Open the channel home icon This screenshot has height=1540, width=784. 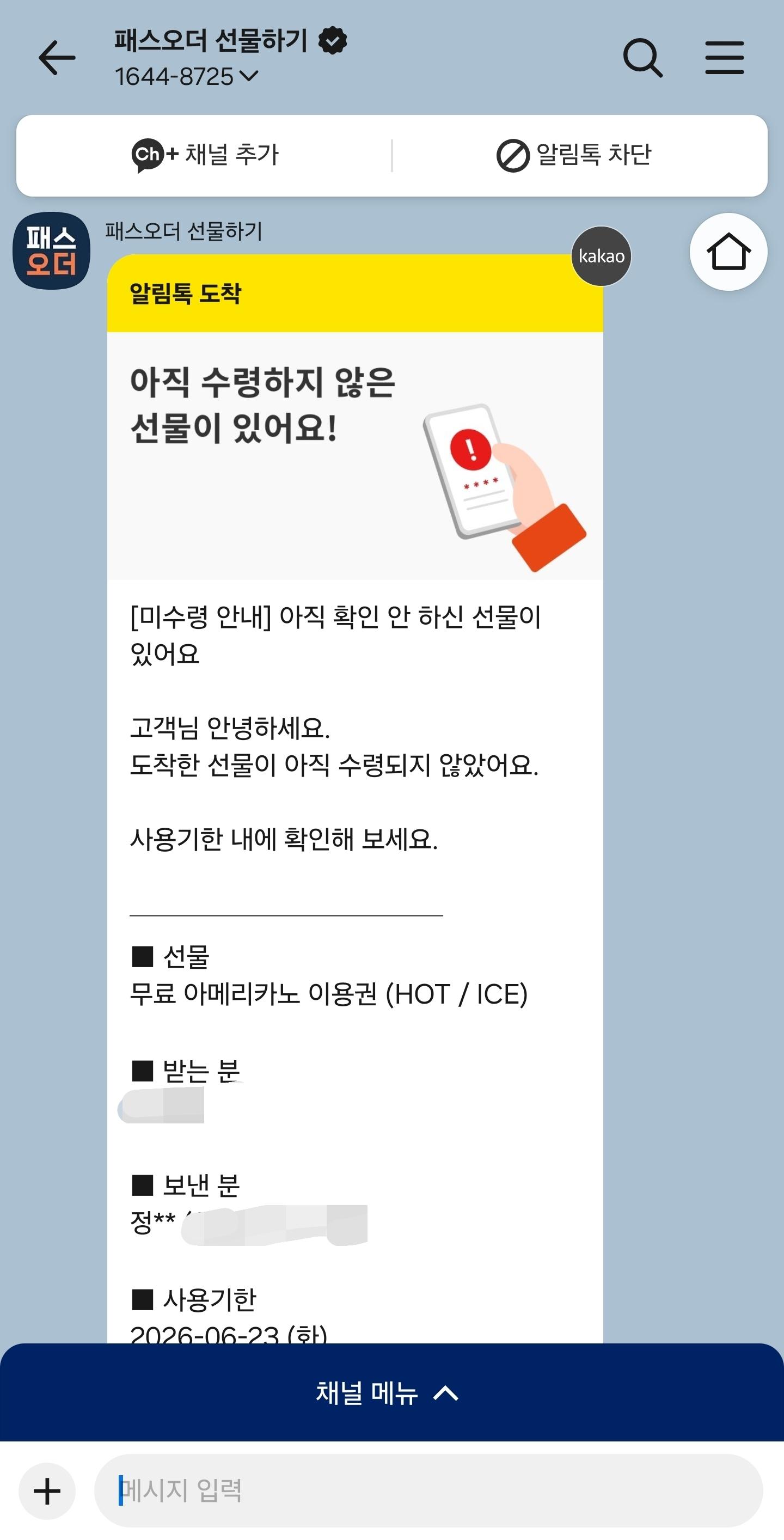pyautogui.click(x=728, y=252)
